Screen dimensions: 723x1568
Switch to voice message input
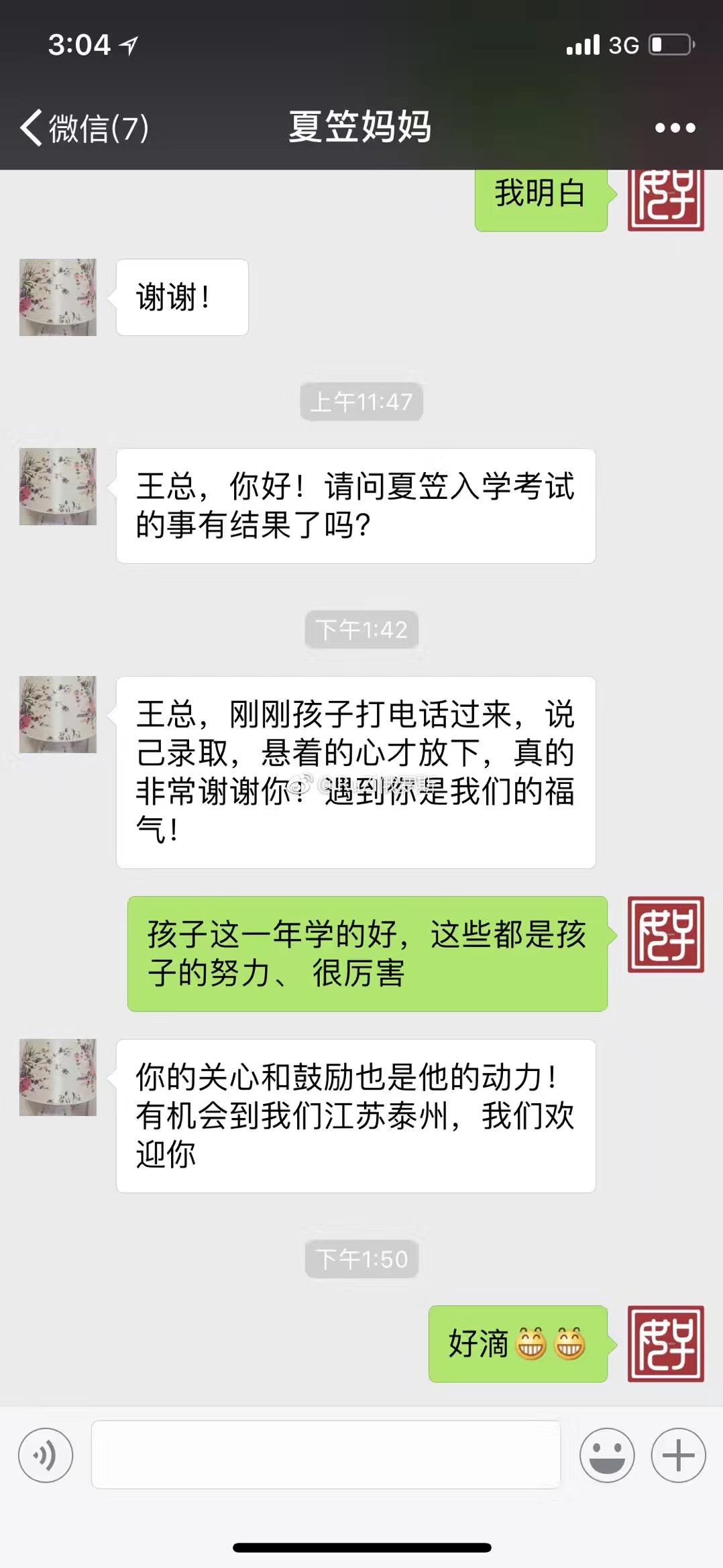[x=46, y=1455]
